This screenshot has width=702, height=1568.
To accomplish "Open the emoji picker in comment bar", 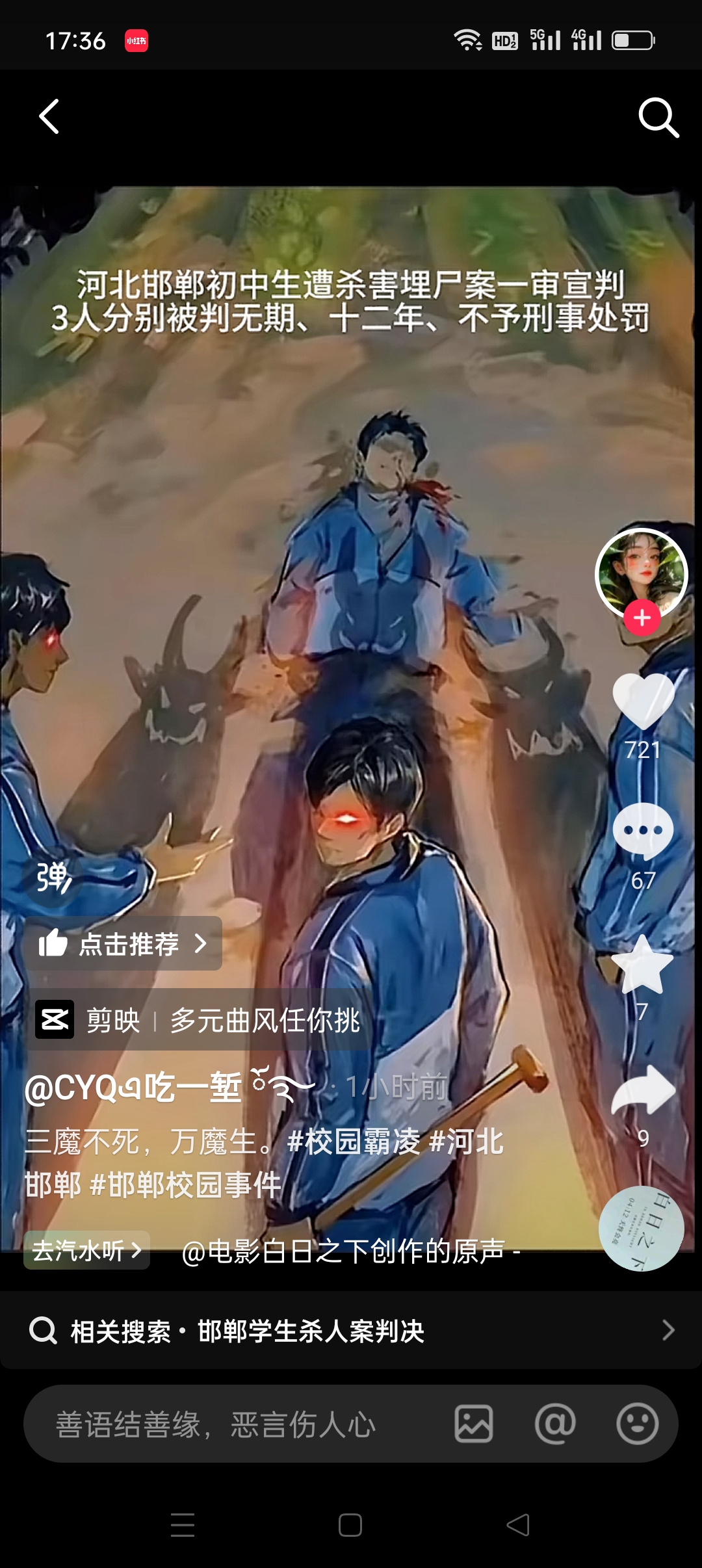I will click(637, 1424).
